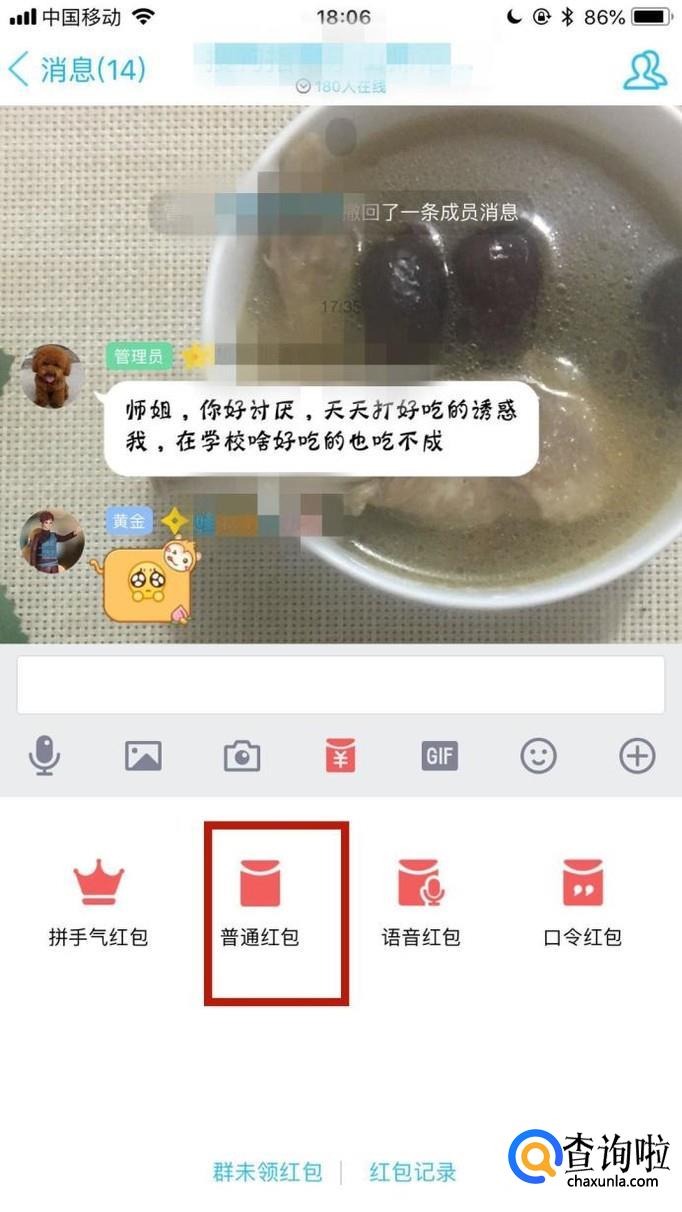Start voice input with the microphone icon
682x1212 pixels.
pyautogui.click(x=43, y=756)
